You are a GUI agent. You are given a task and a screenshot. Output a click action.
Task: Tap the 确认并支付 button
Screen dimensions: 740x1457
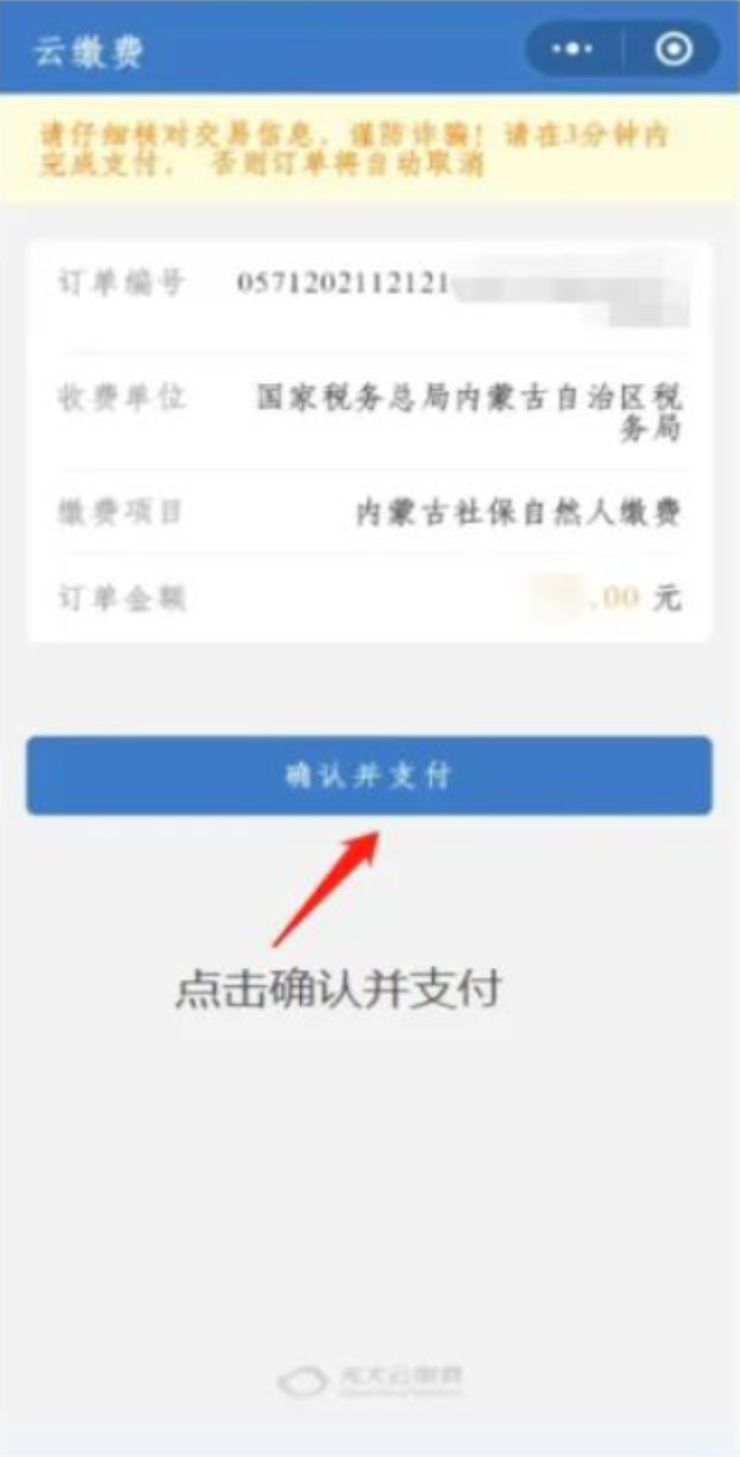tap(369, 776)
